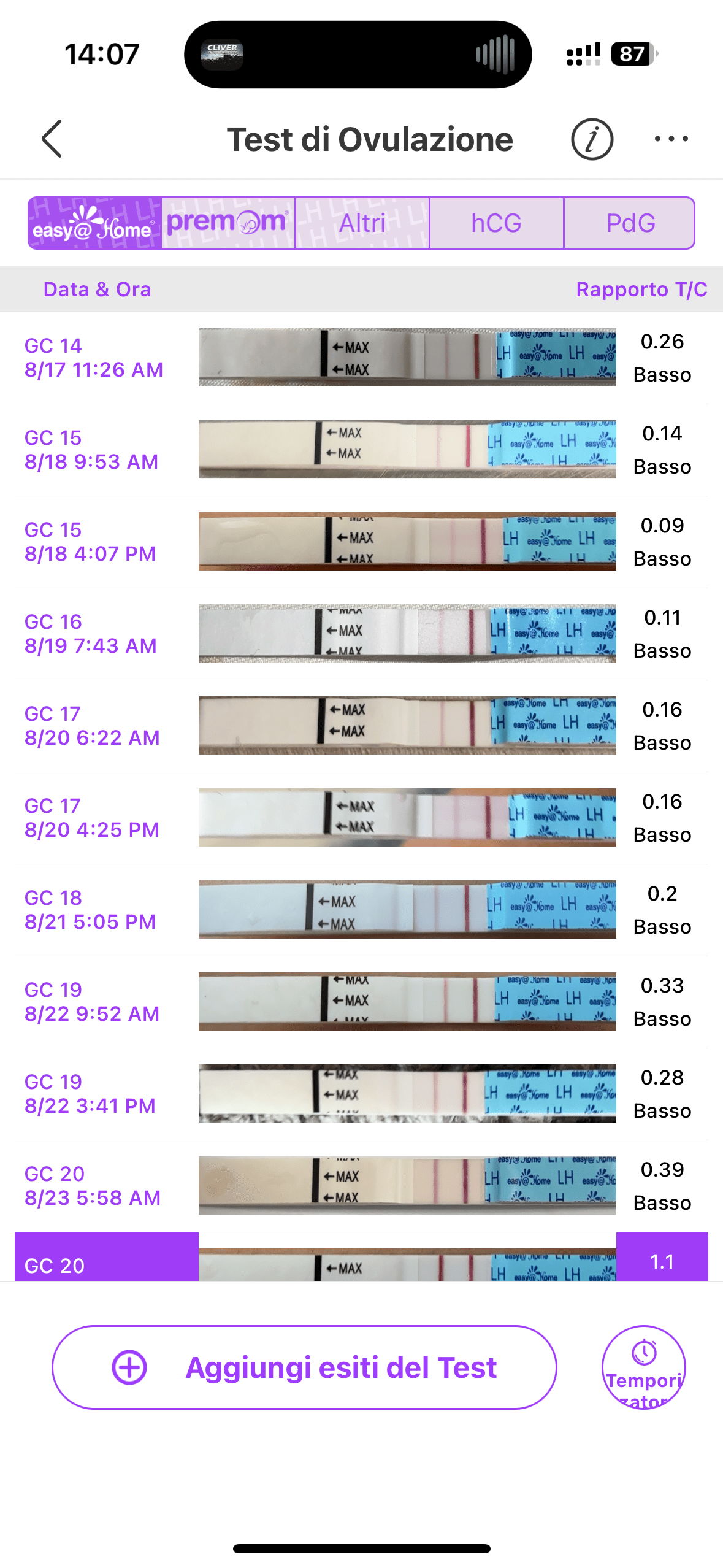The width and height of the screenshot is (723, 1568).
Task: Switch to the Premom tab
Action: pos(228,223)
